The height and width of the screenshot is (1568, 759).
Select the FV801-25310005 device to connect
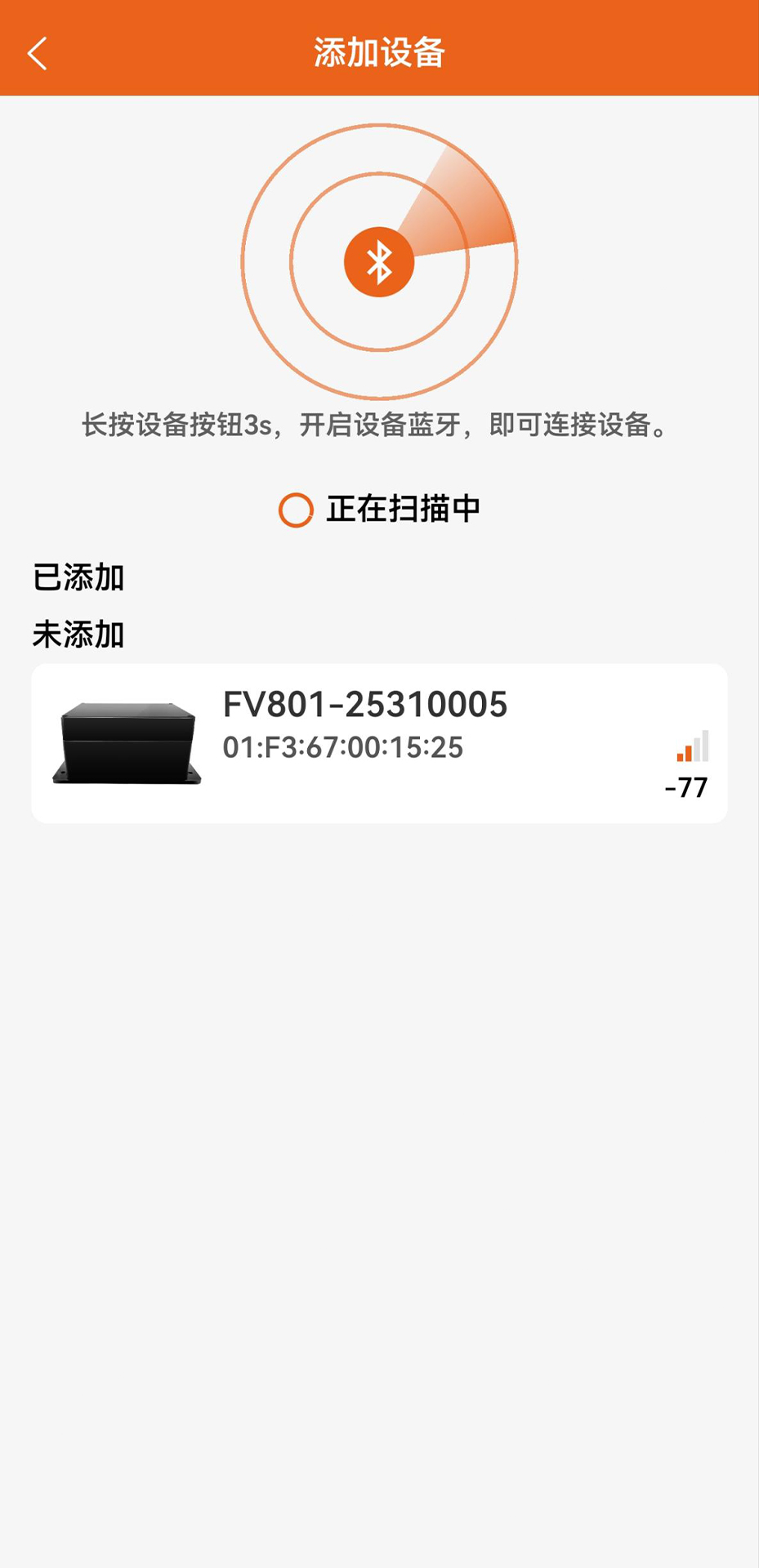point(379,742)
